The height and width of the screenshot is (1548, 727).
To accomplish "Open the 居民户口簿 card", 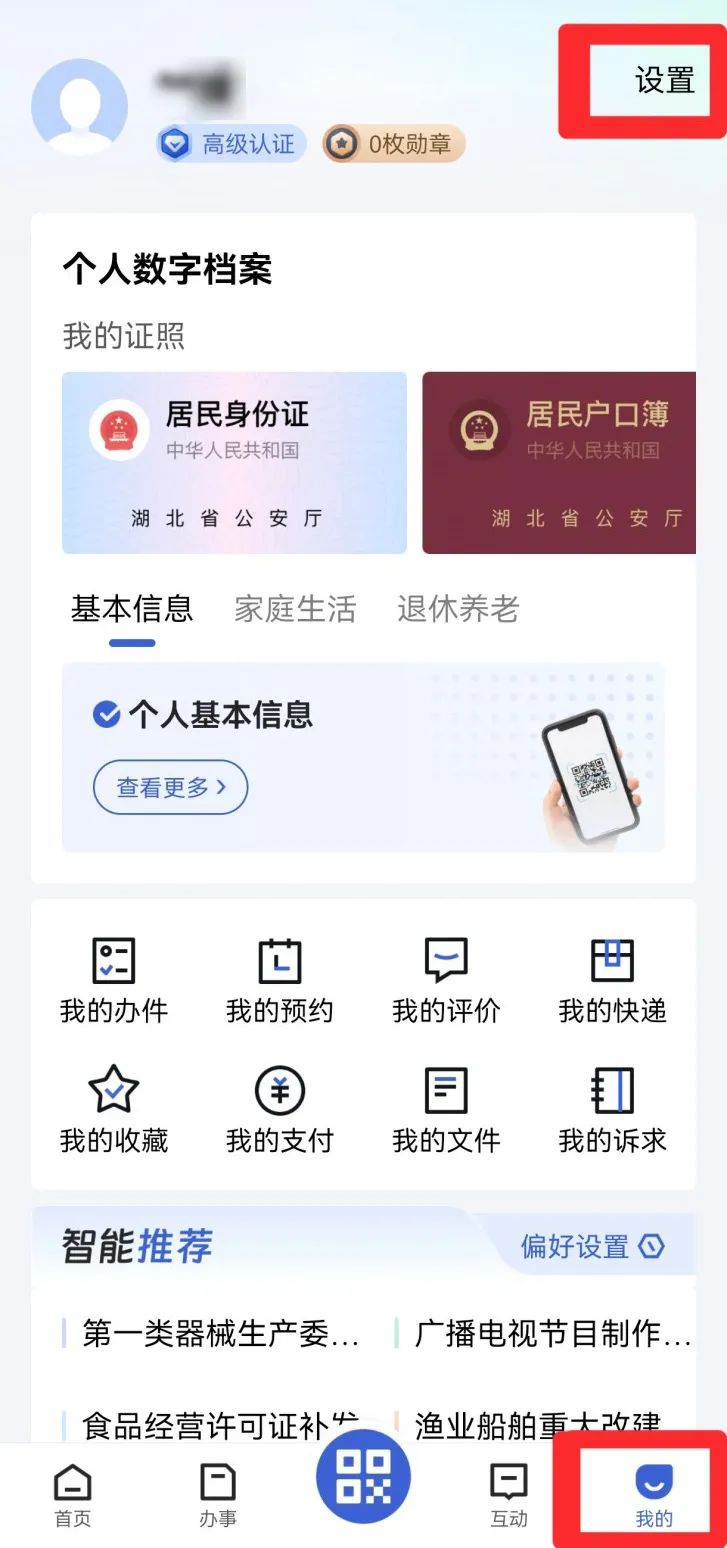I will pyautogui.click(x=559, y=462).
